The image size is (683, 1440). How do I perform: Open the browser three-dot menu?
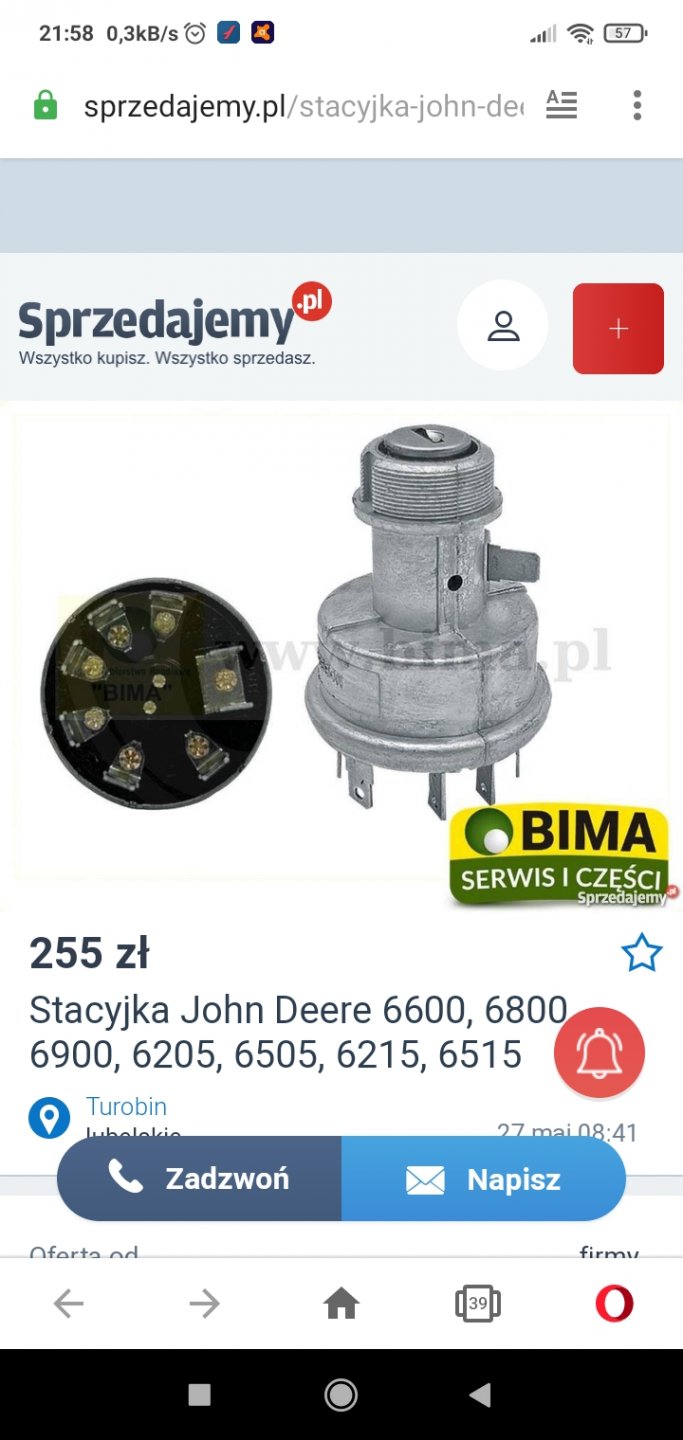tap(637, 105)
